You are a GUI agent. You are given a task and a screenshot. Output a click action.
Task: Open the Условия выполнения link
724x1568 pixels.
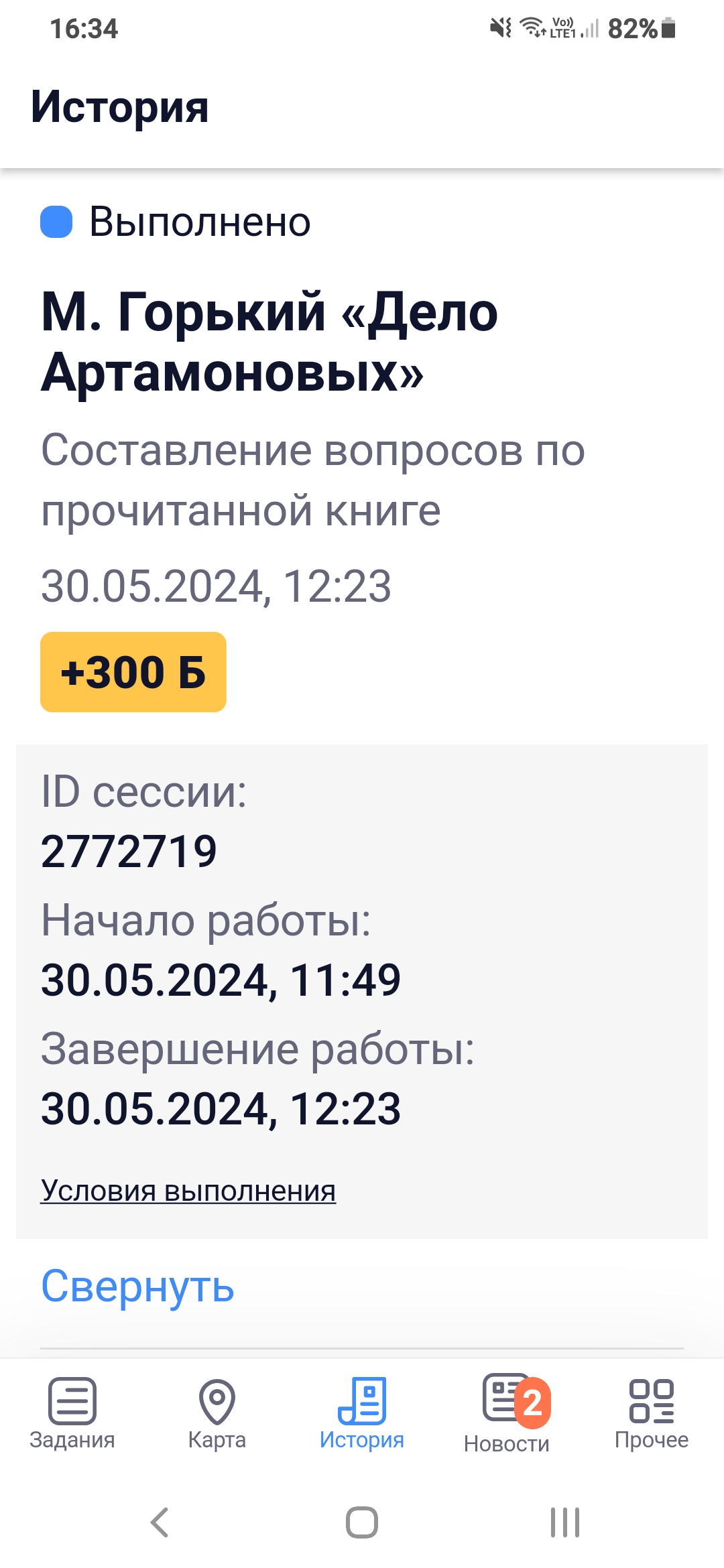(x=188, y=1191)
